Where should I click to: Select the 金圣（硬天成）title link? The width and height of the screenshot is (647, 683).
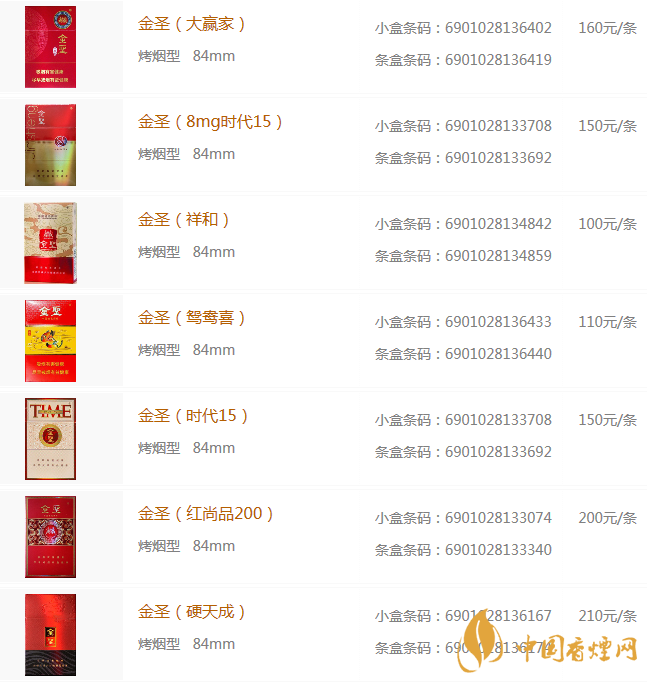pos(192,612)
